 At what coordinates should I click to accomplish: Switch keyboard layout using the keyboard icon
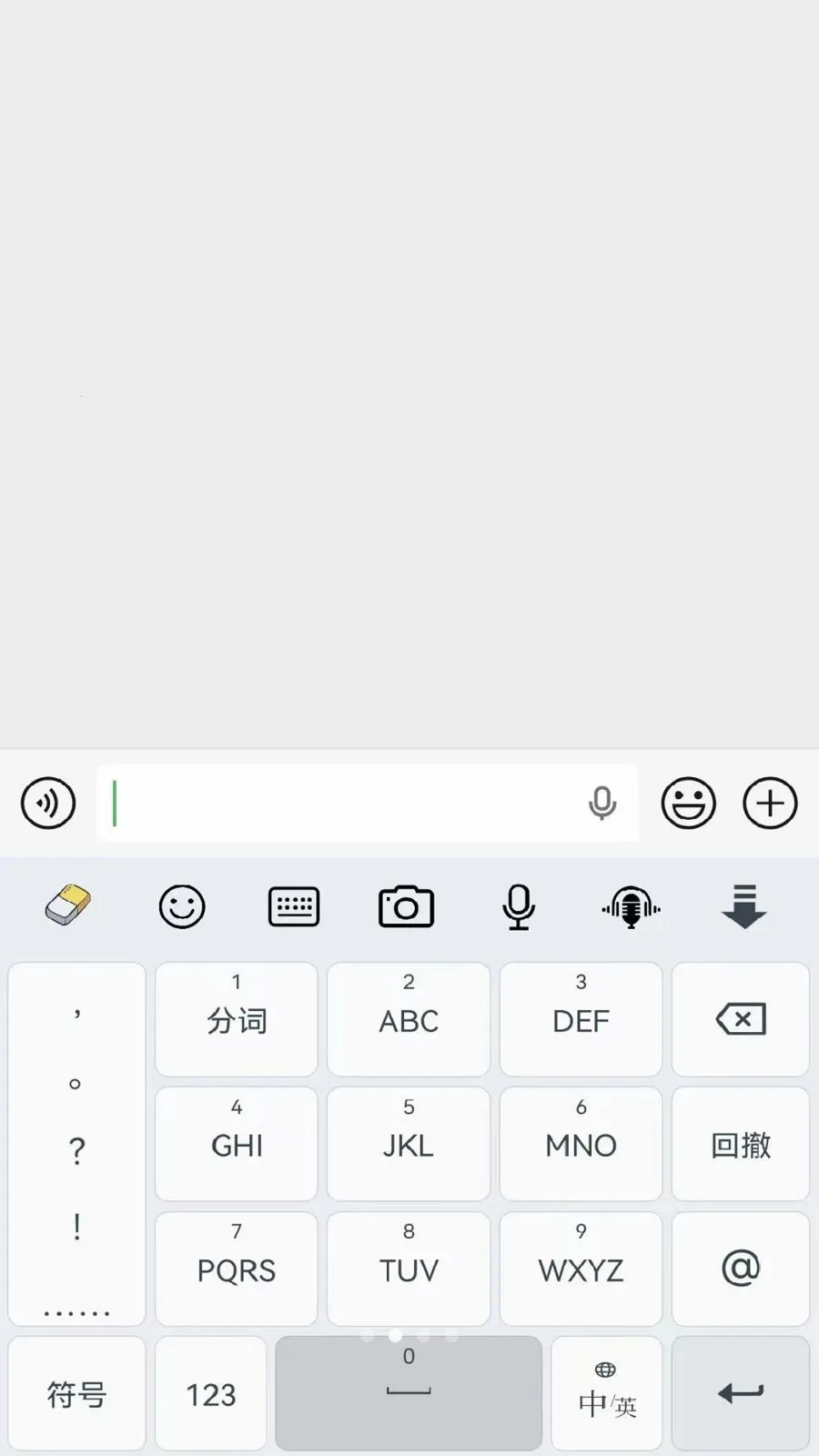pos(294,906)
